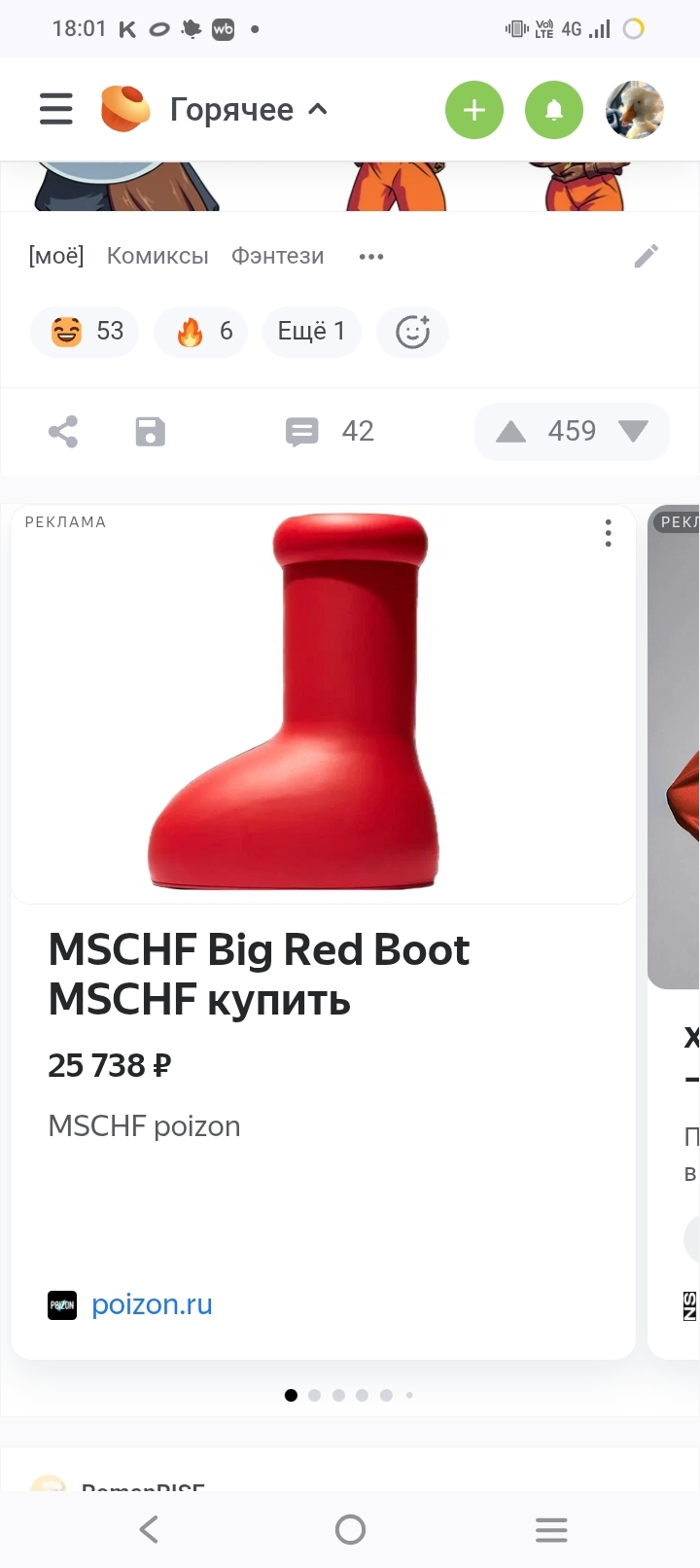The height and width of the screenshot is (1568, 700).
Task: Share this post
Action: point(63,431)
